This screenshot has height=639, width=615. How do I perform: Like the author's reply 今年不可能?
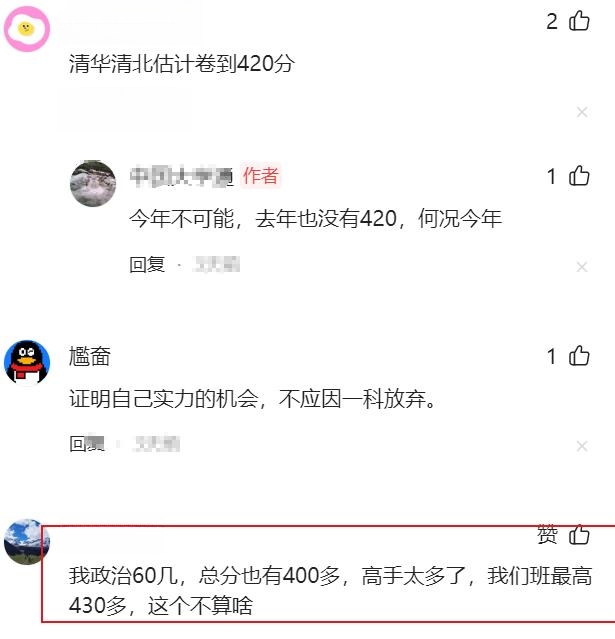click(579, 177)
